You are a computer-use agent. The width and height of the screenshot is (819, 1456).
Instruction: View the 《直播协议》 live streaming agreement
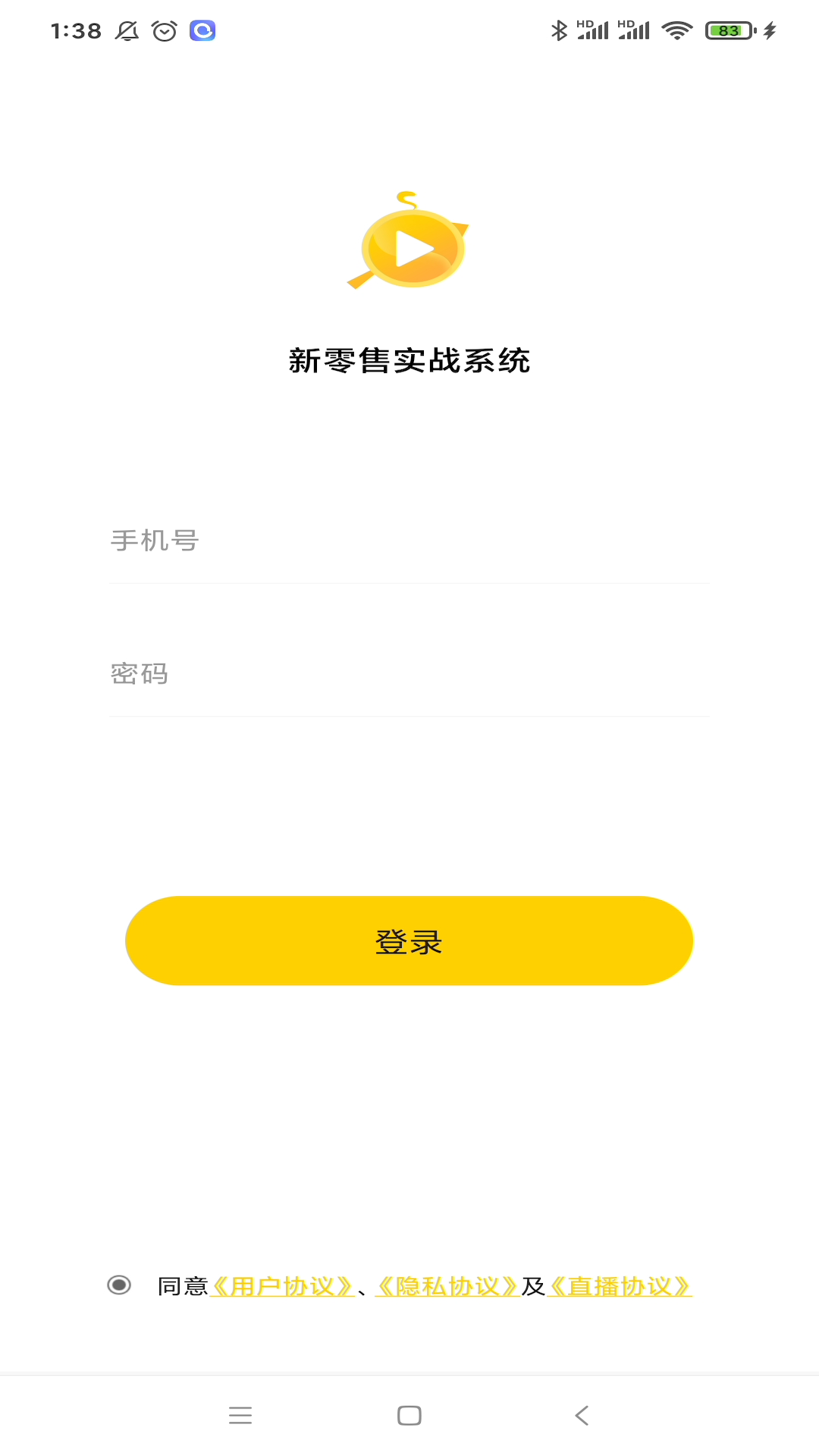(619, 1286)
